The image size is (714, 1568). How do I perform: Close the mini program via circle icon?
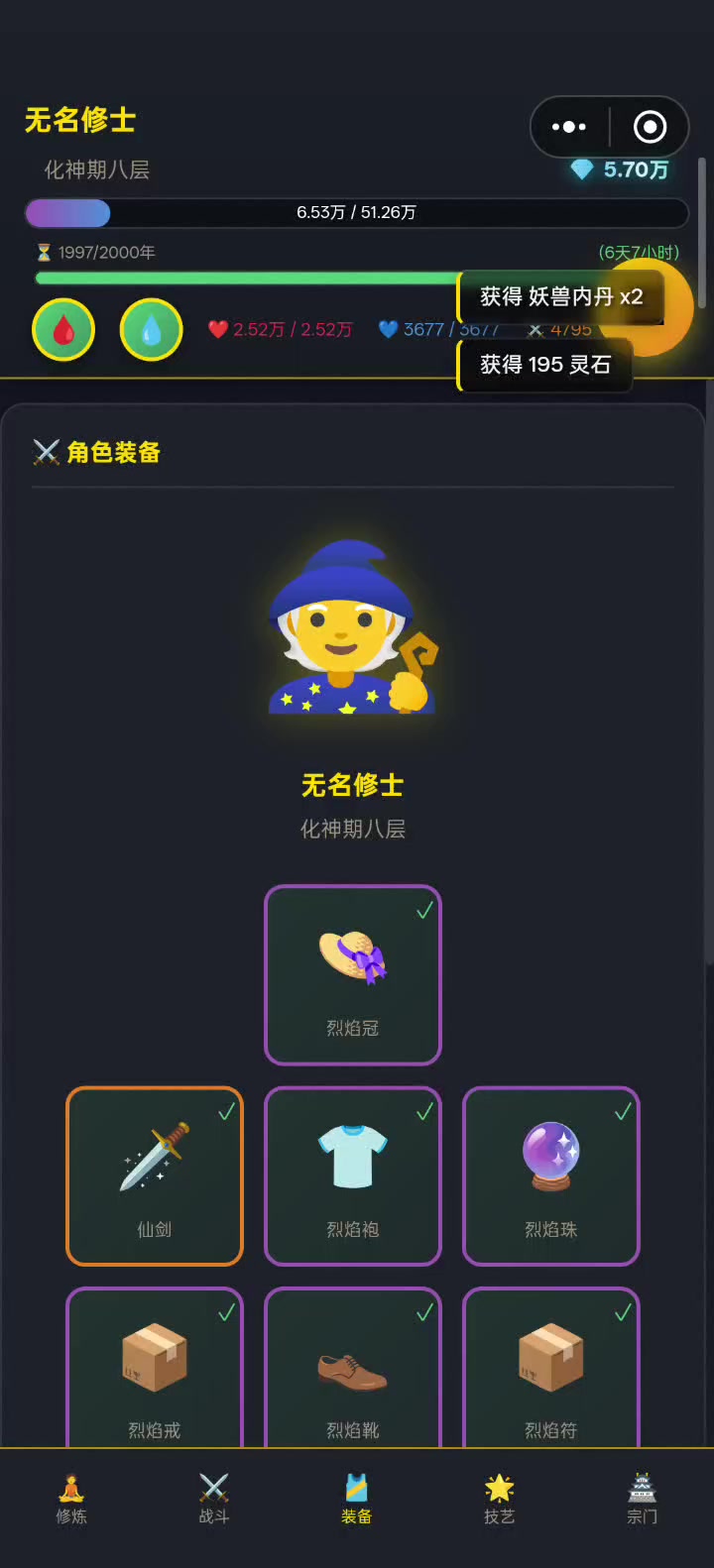[650, 127]
